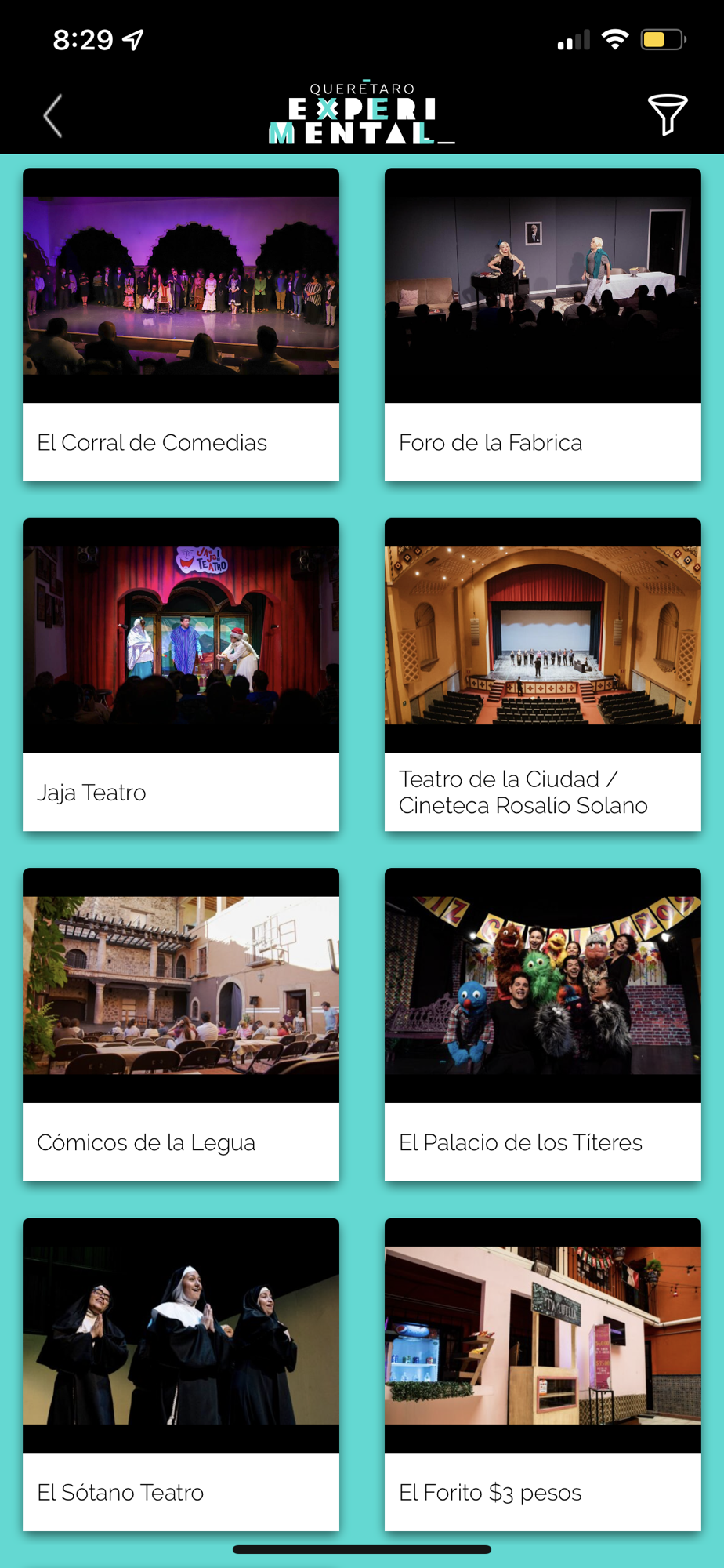Image resolution: width=724 pixels, height=1568 pixels.
Task: View El Forito $3 pesos venue
Action: [x=542, y=1374]
